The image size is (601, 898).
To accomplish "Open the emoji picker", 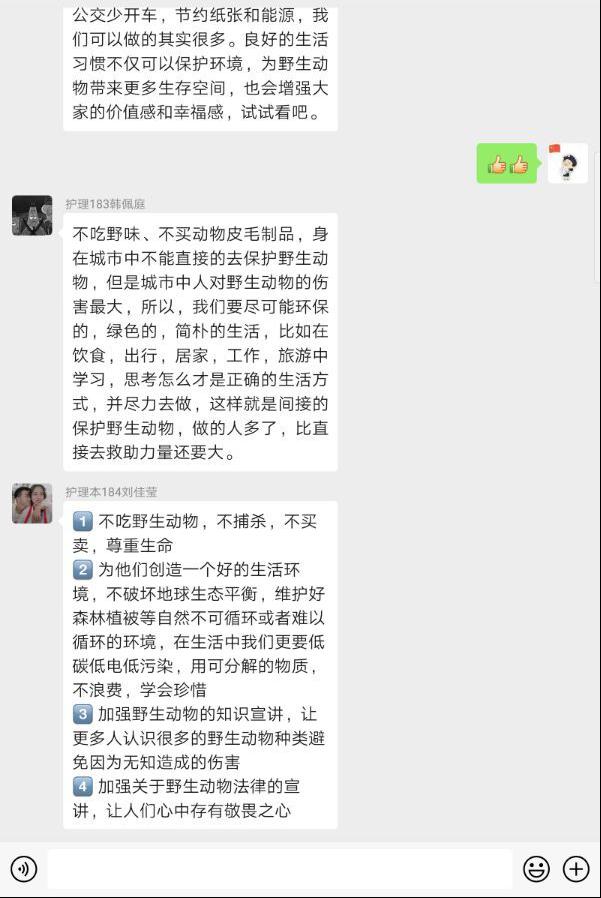I will 537,869.
